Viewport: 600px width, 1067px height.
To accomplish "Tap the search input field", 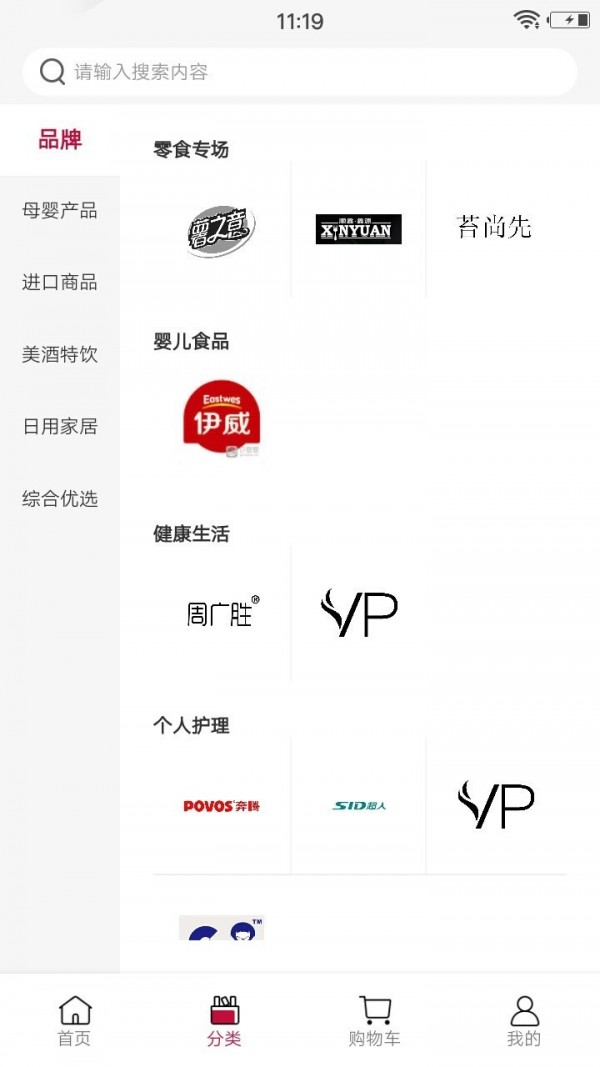I will 300,72.
